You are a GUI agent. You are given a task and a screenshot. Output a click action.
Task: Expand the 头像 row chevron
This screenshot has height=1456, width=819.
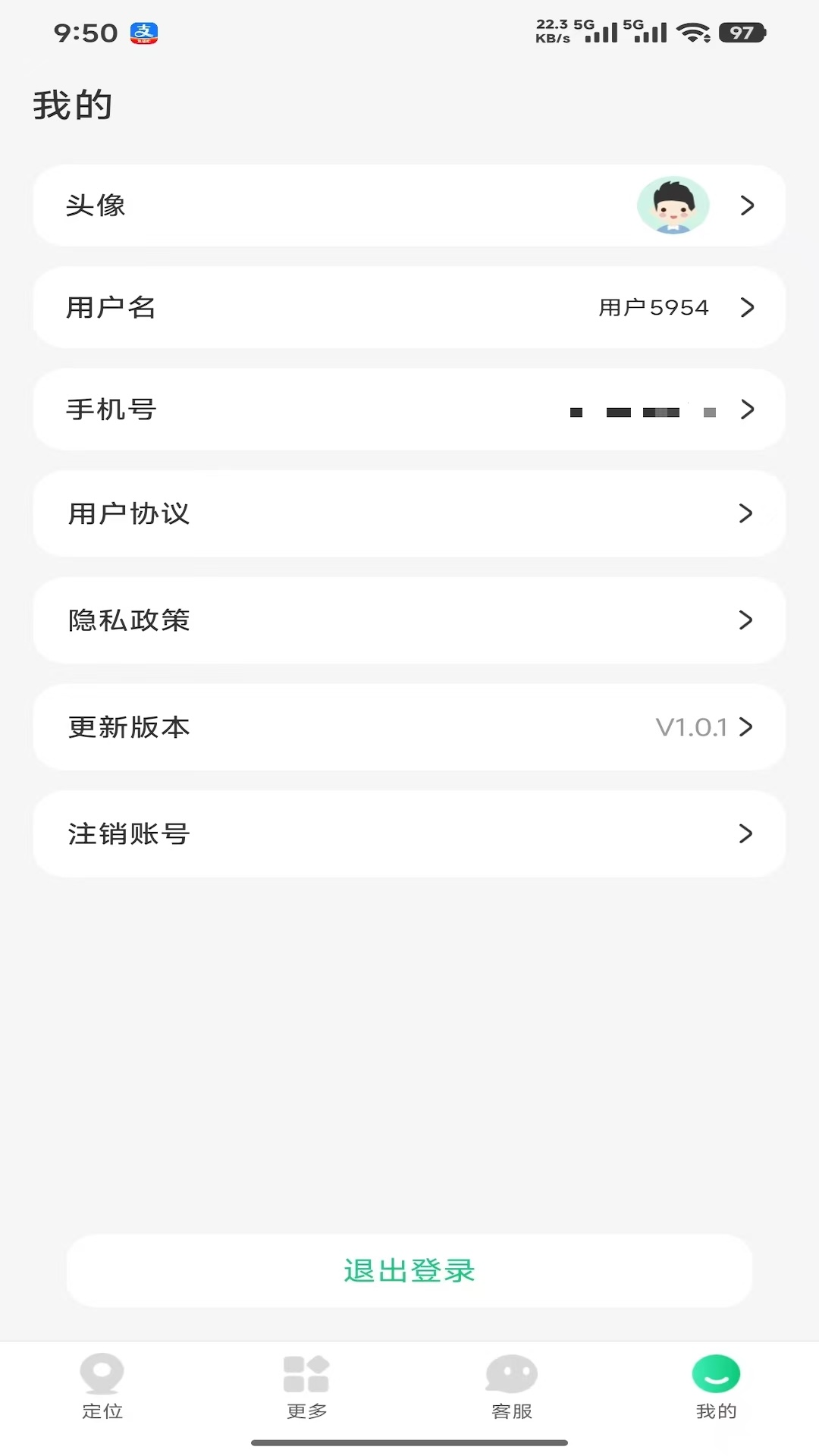click(x=748, y=206)
